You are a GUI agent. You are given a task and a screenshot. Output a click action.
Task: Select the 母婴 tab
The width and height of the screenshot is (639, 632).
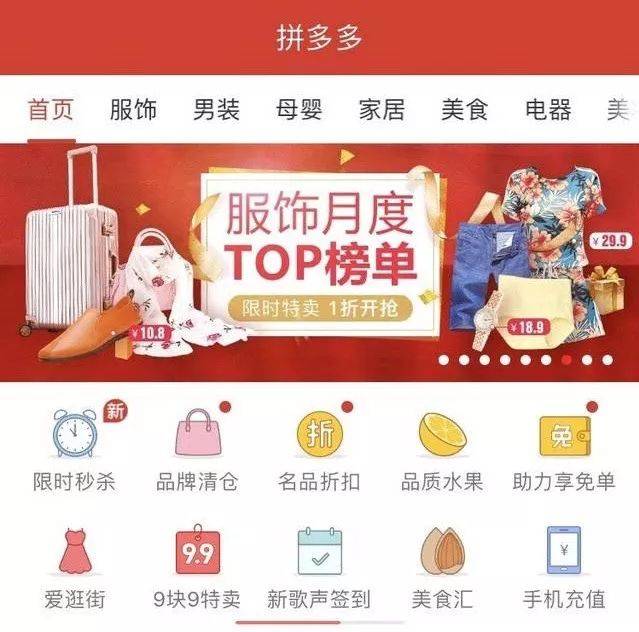click(x=299, y=110)
